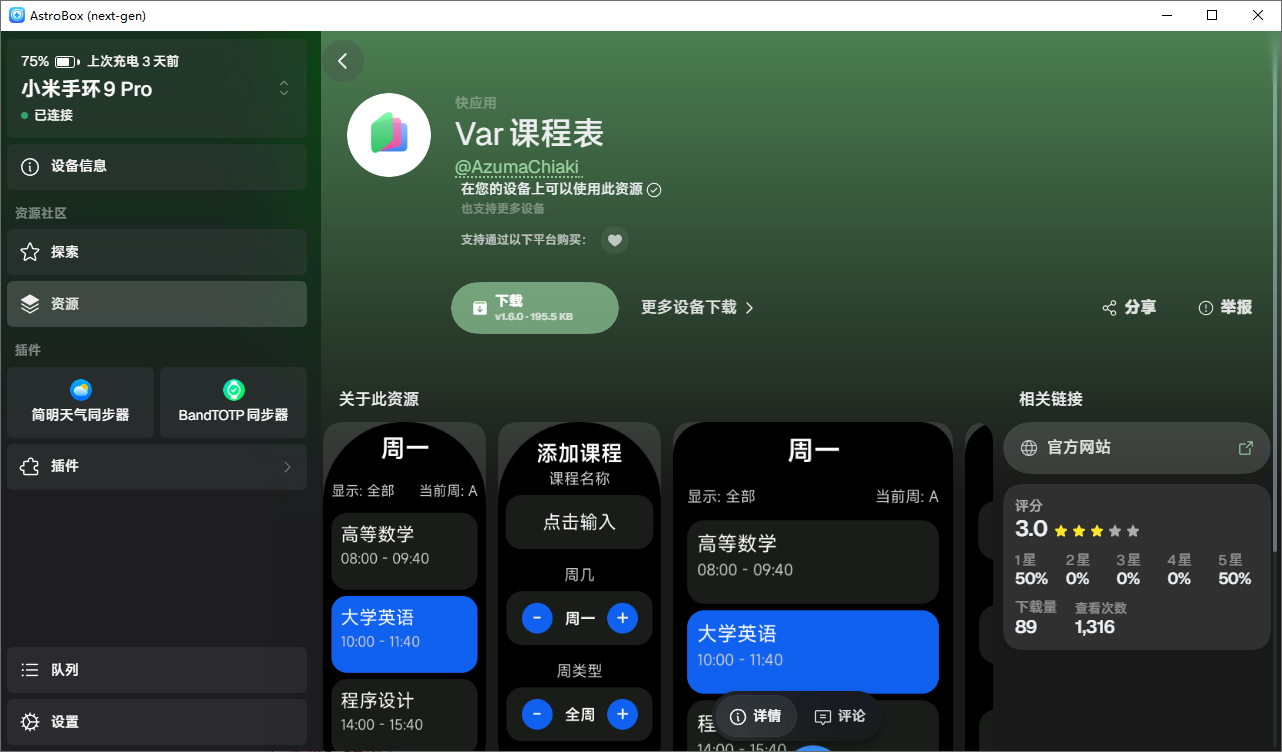Expand the 插件 row
This screenshot has width=1282, height=752.
point(157,467)
